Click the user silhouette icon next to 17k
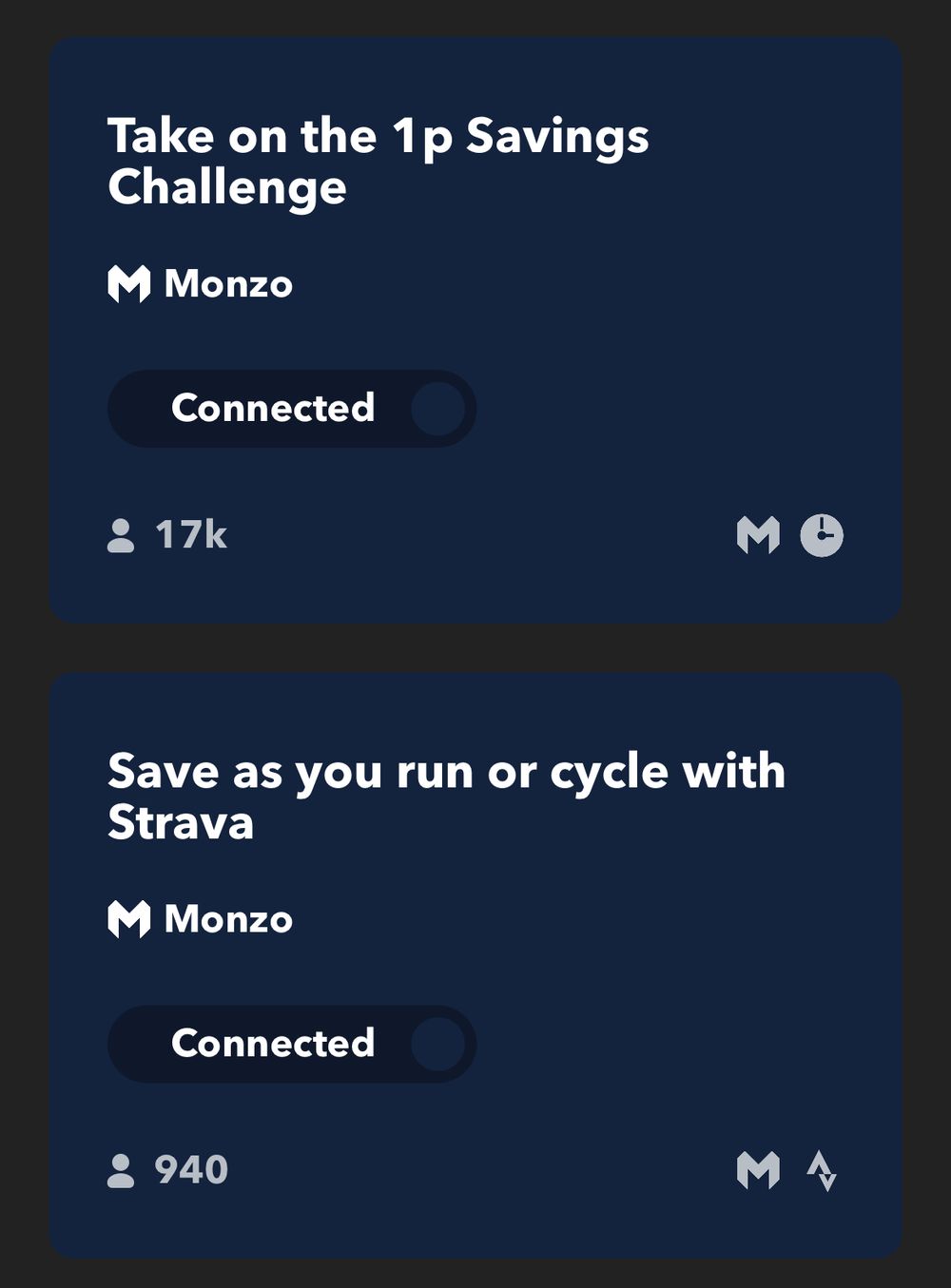Screen dimensions: 951x1288 click(x=120, y=537)
